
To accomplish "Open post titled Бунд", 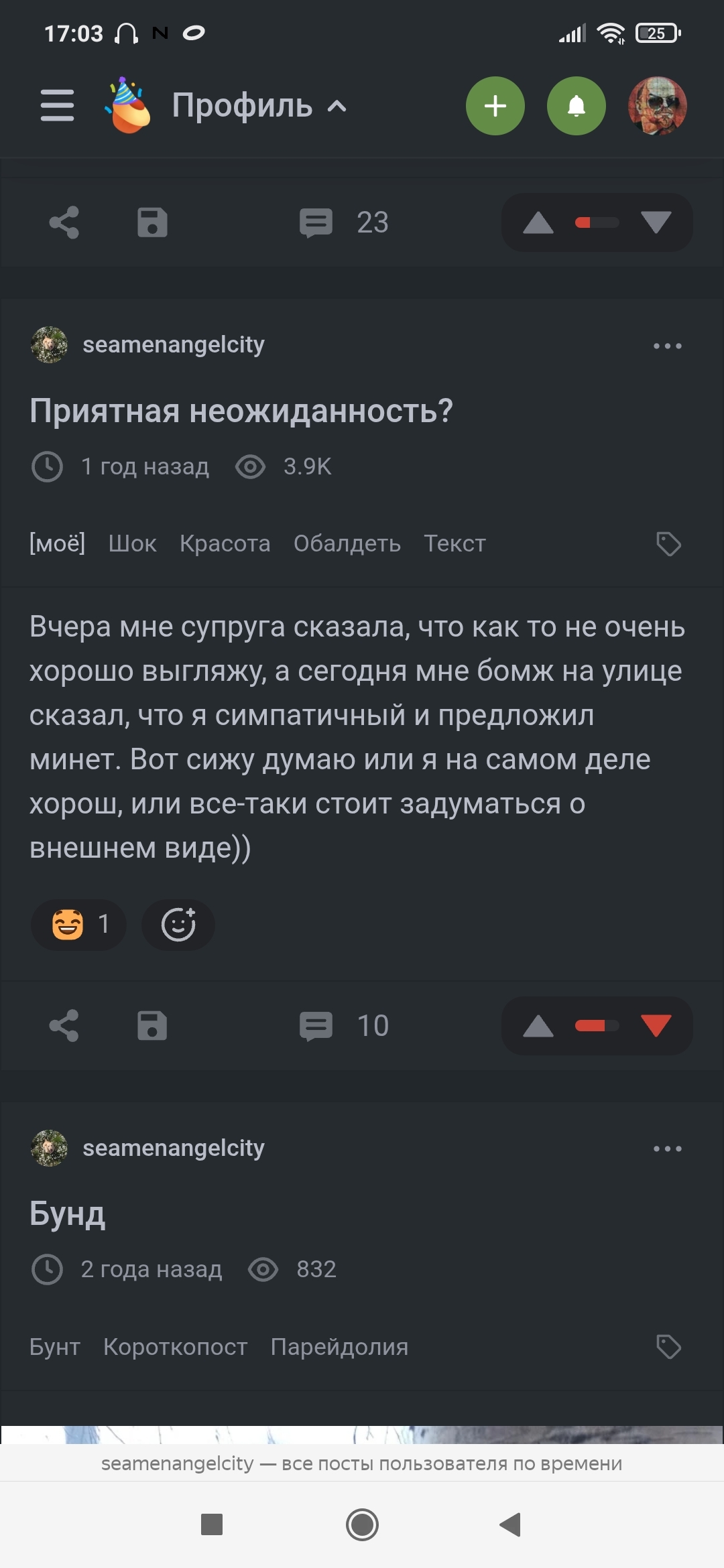I will 68,1214.
